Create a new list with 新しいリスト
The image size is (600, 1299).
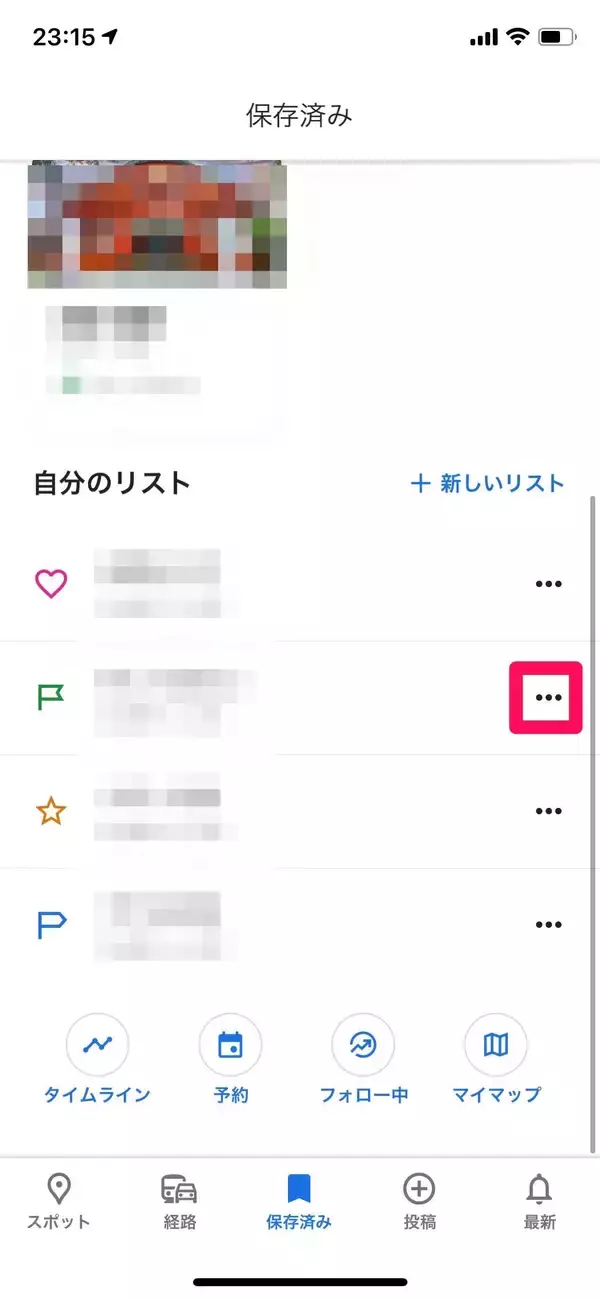488,484
